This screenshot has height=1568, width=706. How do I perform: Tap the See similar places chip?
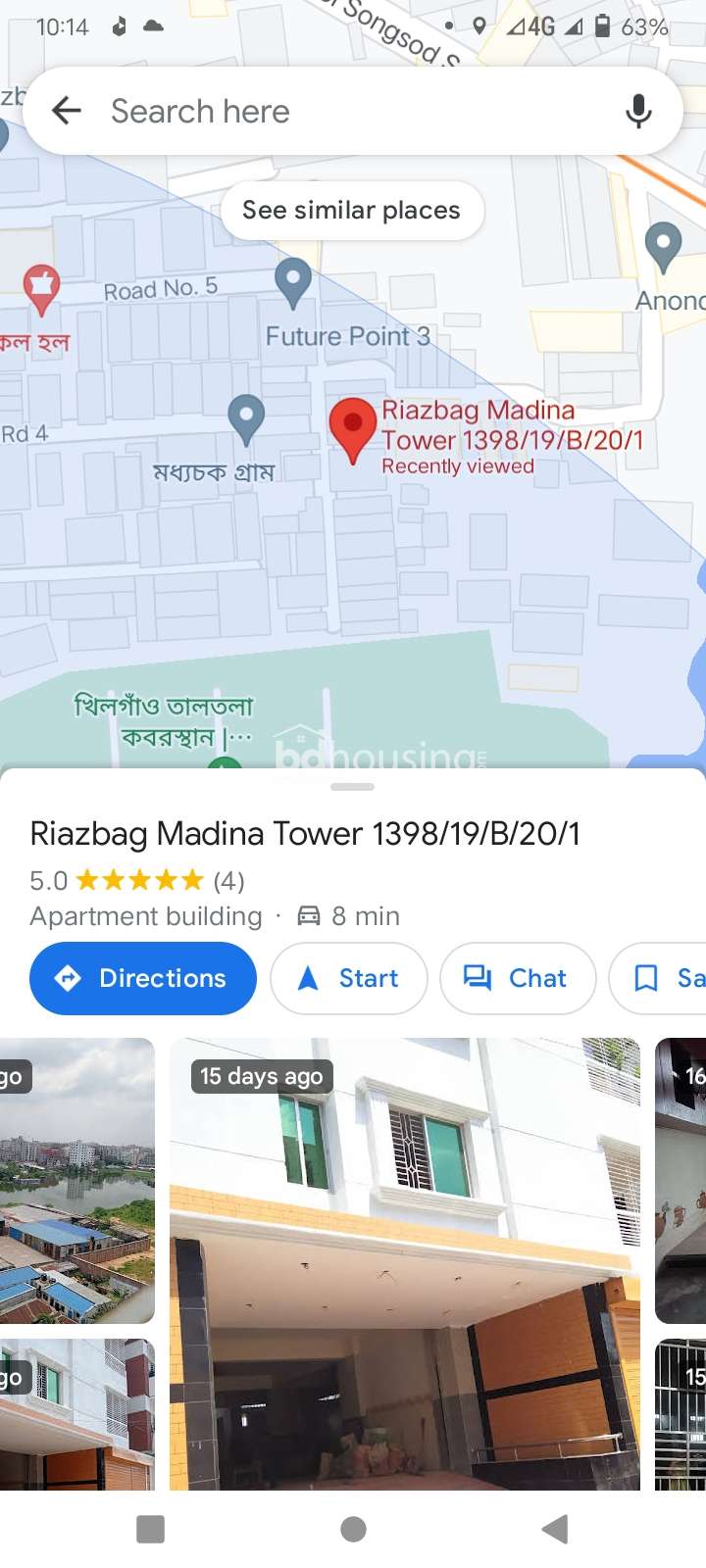(352, 211)
